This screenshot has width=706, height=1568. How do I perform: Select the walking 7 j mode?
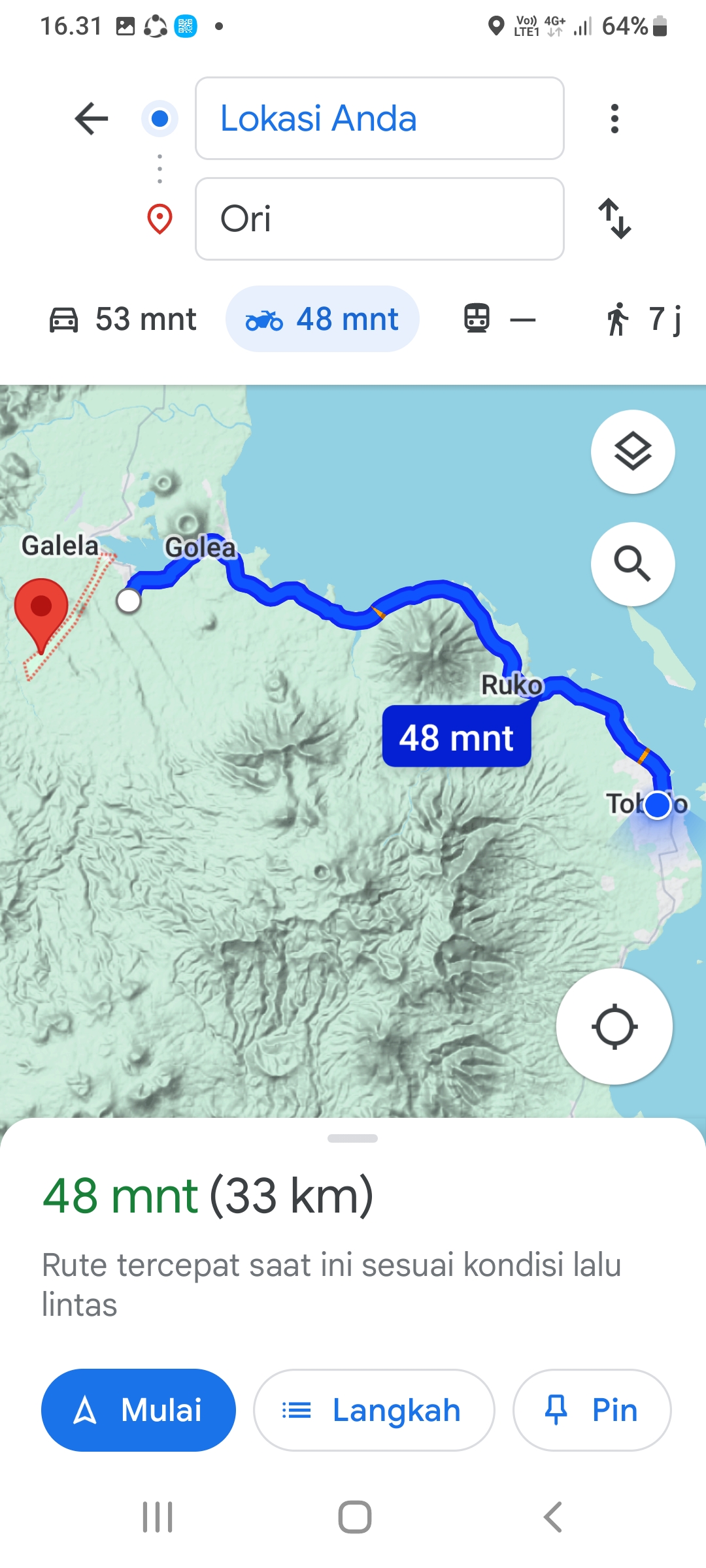644,319
